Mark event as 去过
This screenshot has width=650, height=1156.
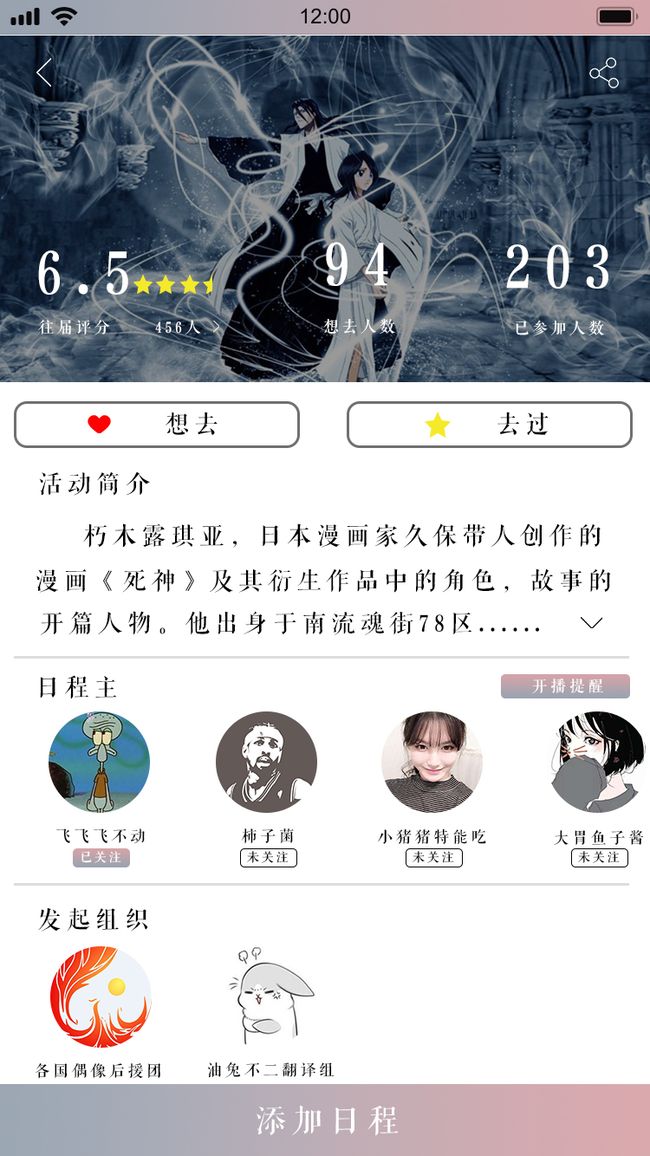(489, 425)
